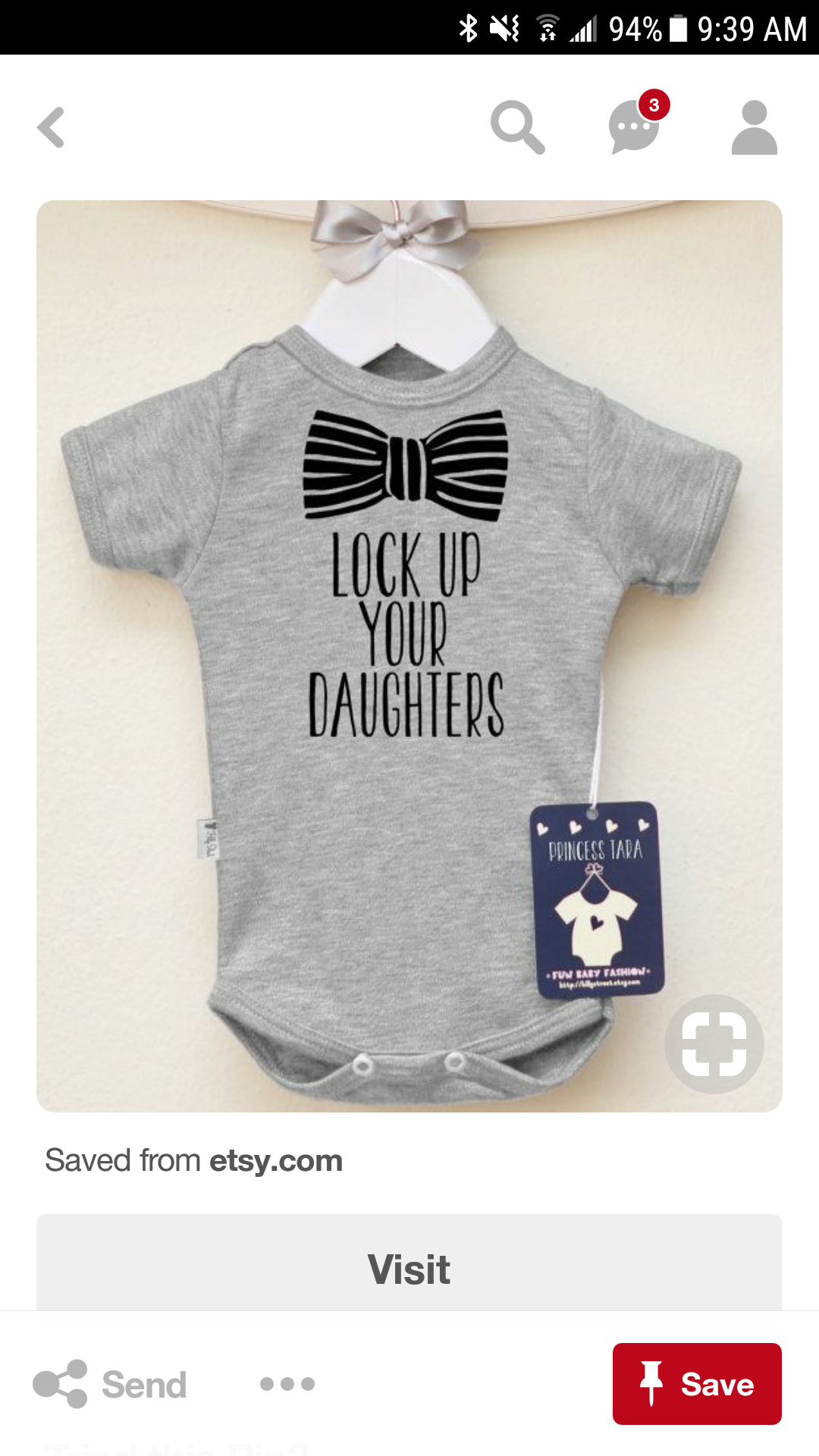The width and height of the screenshot is (819, 1456).
Task: Tap the visual search icon on the pin image
Action: [x=714, y=1043]
